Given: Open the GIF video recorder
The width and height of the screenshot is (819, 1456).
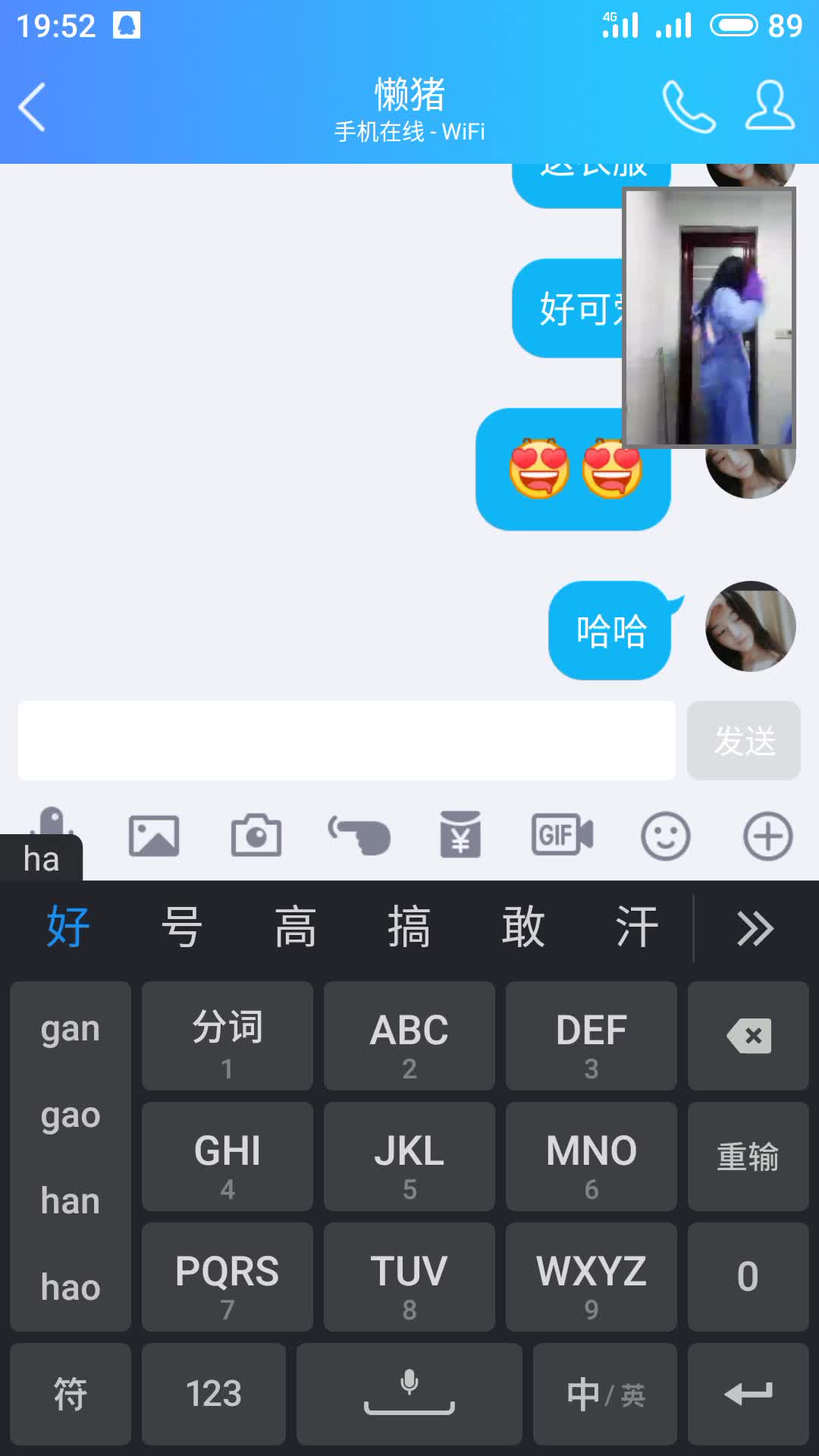Looking at the screenshot, I should click(x=562, y=835).
